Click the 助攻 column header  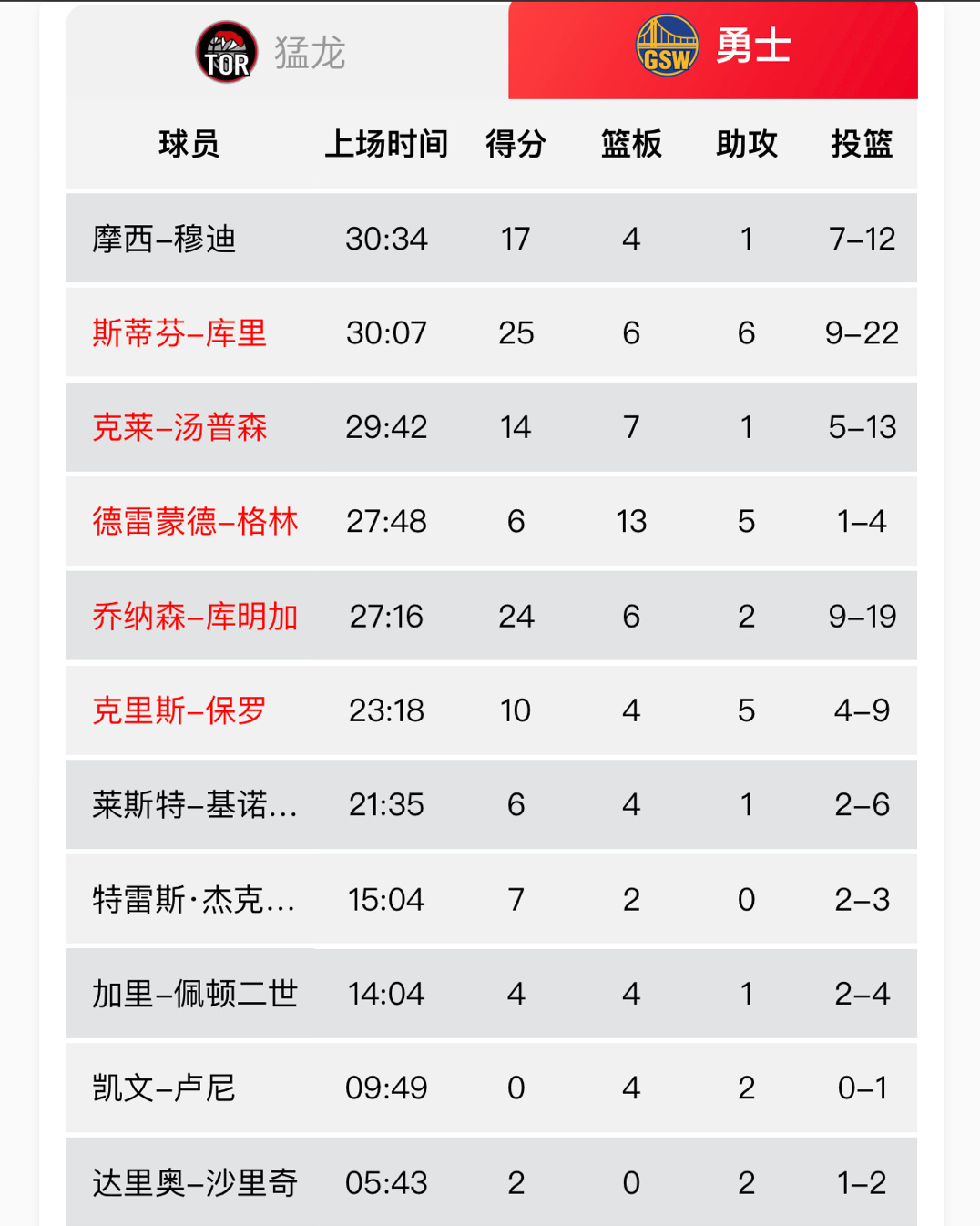click(x=747, y=143)
